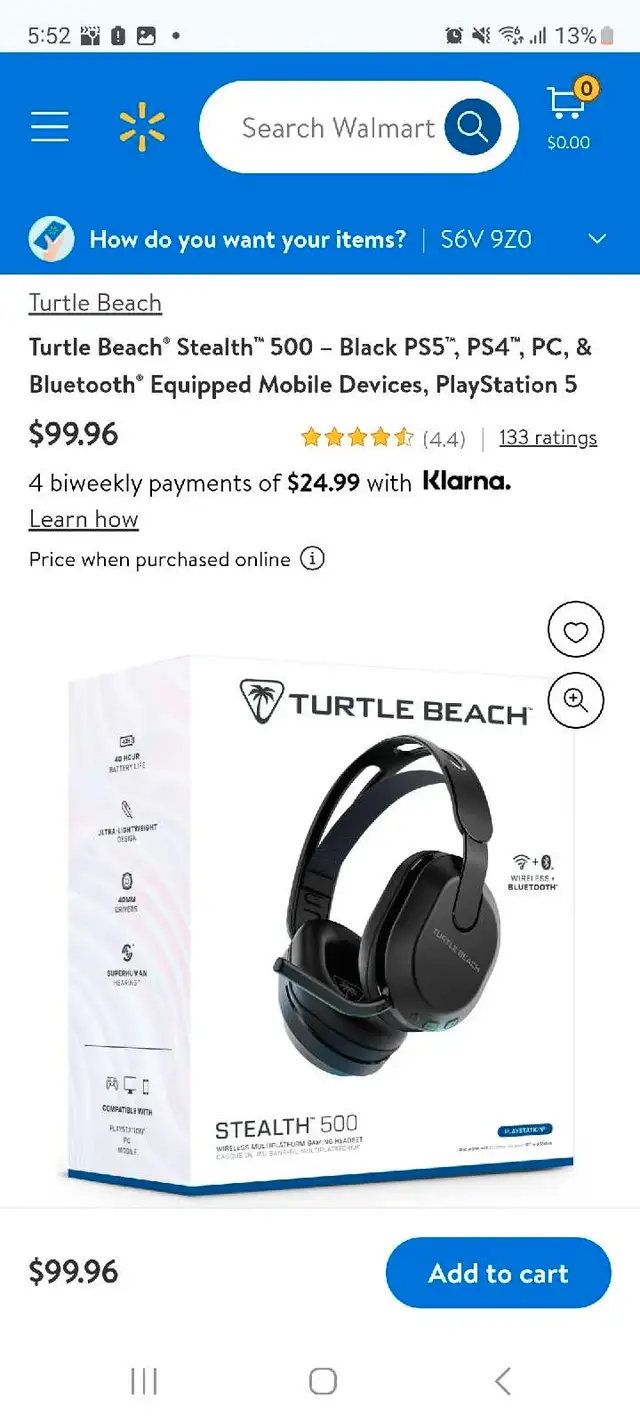Add headset to favorites with heart icon
The width and height of the screenshot is (640, 1422).
coord(576,631)
